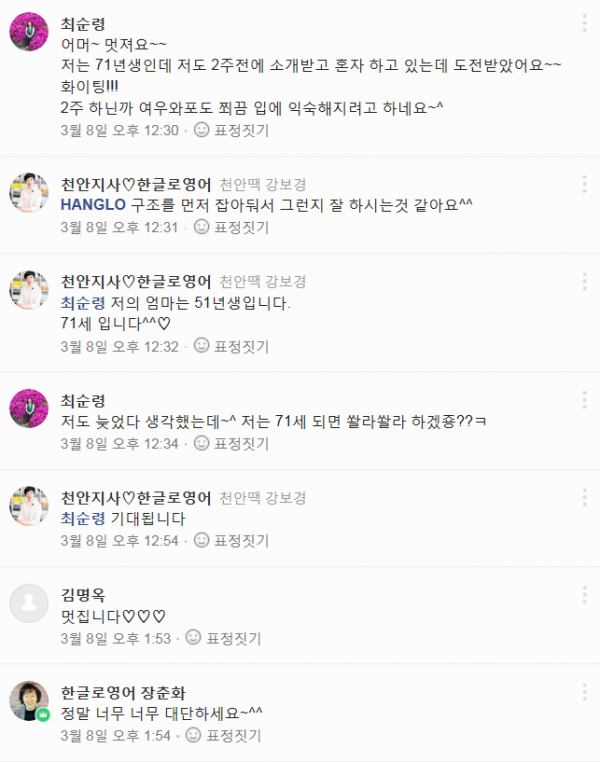This screenshot has width=600, height=762.
Task: Open overflow menu on 장춘화's comment
Action: pyautogui.click(x=585, y=692)
